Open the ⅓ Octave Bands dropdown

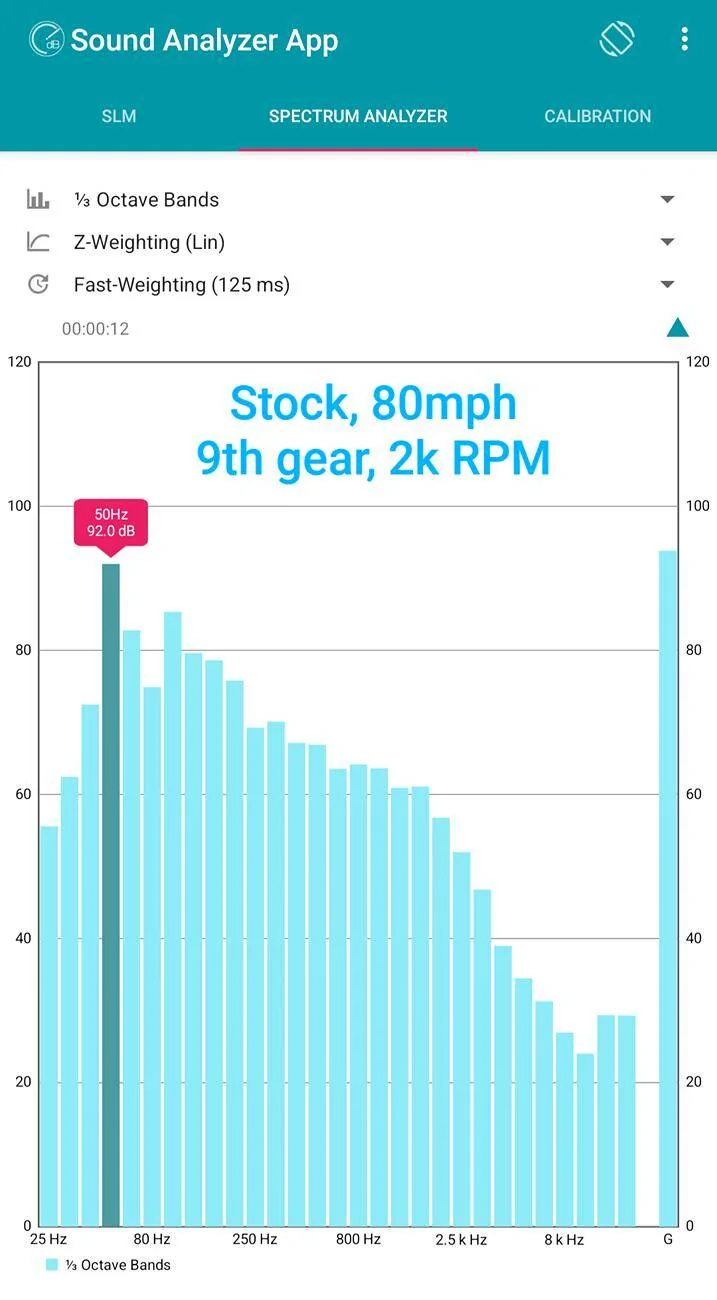[x=358, y=199]
